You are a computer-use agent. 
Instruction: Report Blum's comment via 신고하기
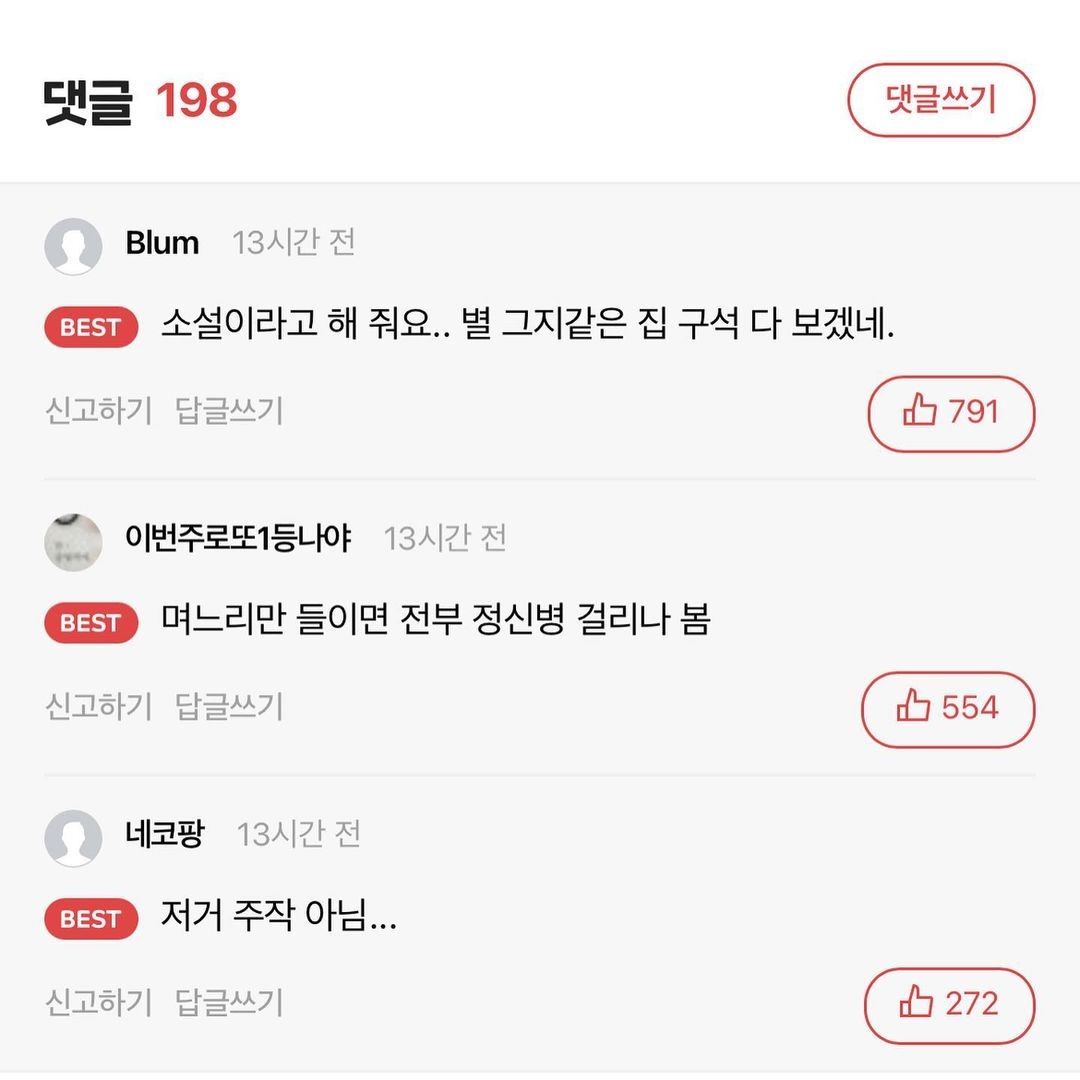(x=98, y=411)
